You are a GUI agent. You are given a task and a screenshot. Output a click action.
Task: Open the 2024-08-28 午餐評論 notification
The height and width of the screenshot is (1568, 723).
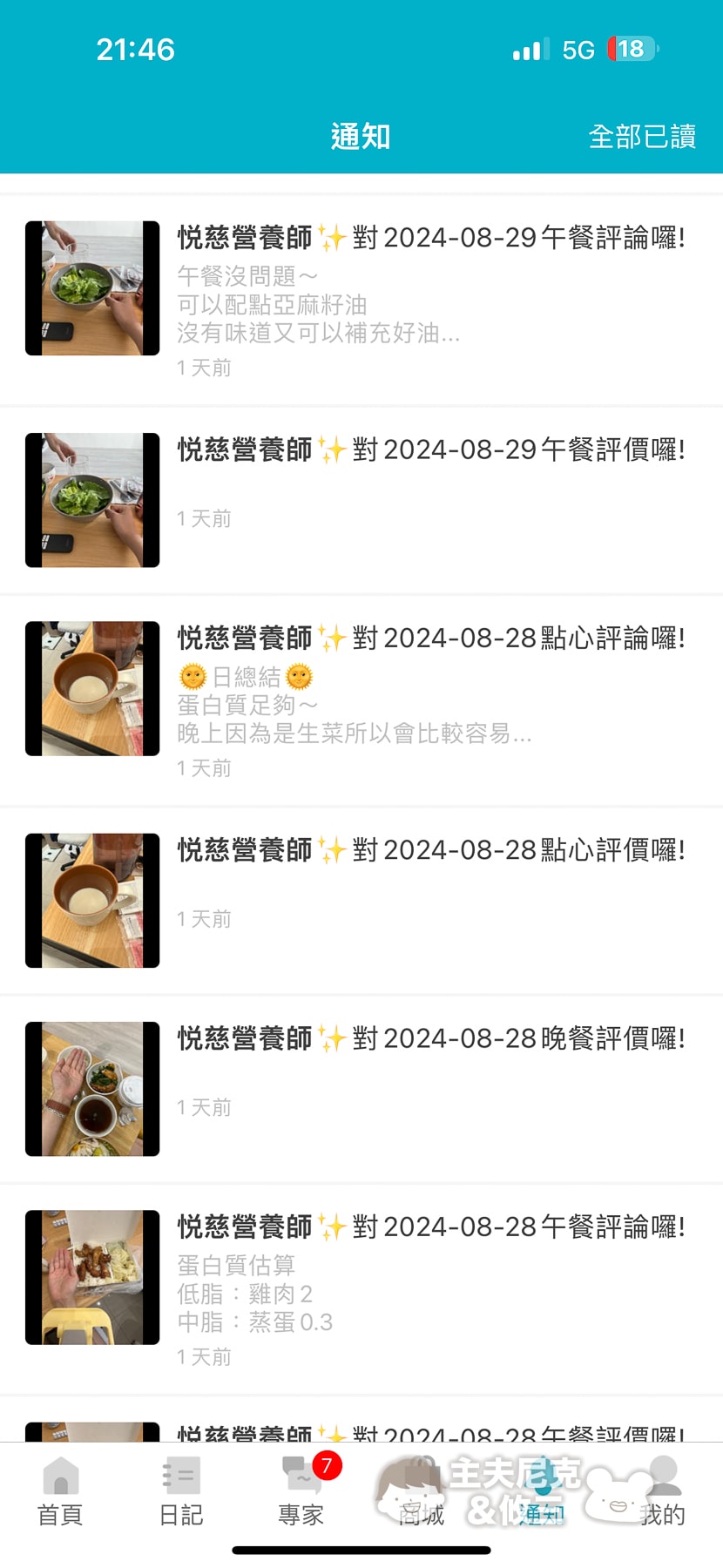click(361, 1290)
